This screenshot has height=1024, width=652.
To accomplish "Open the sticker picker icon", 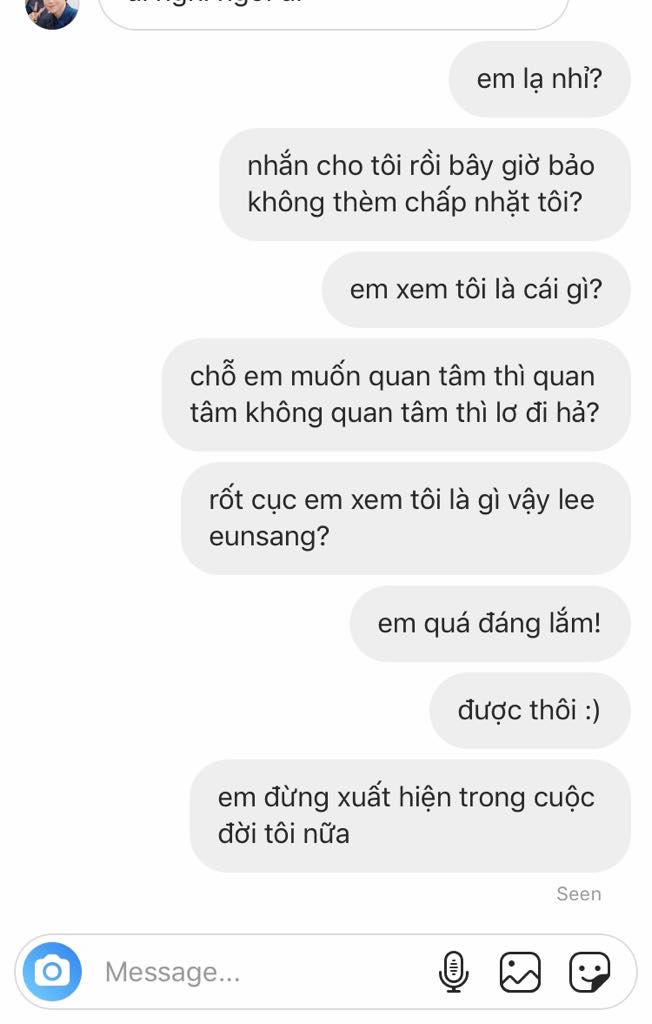I will [589, 971].
